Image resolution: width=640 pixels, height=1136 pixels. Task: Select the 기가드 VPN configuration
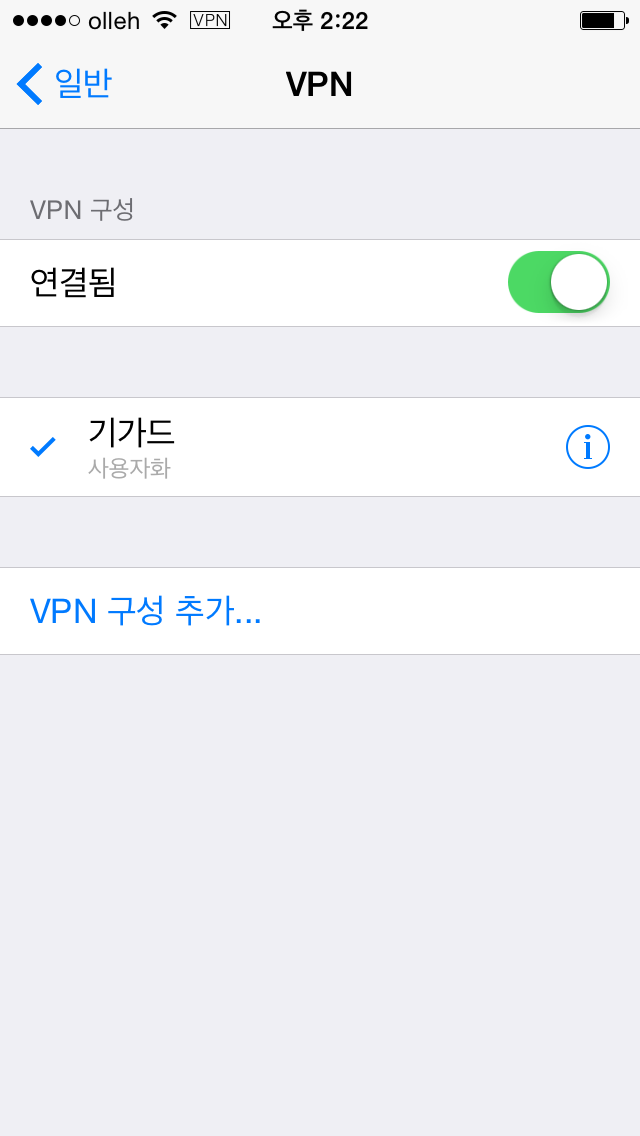pos(320,447)
